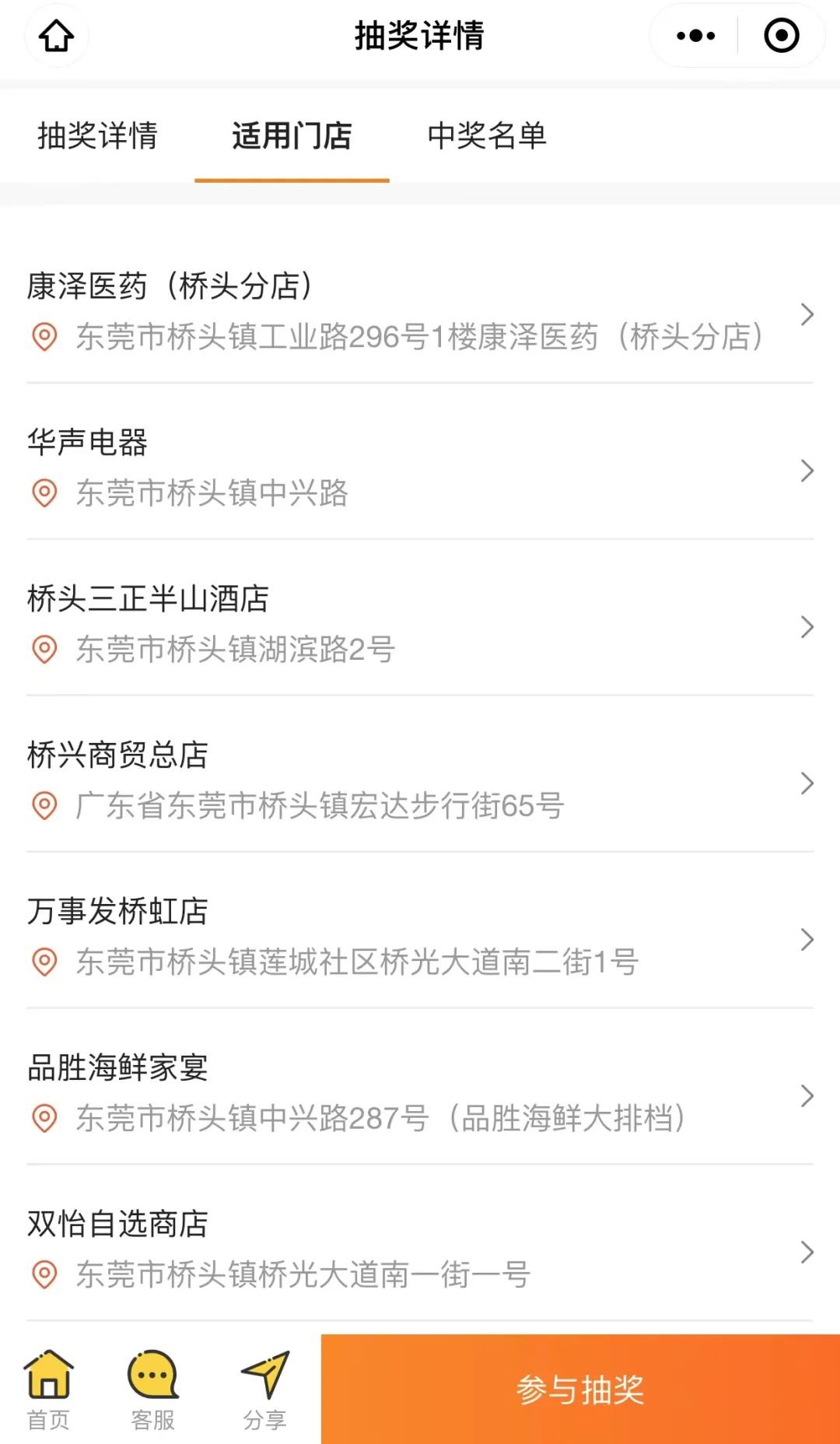Screen dimensions: 840x1444
Task: Select the 适用门店 tab
Action: [292, 136]
